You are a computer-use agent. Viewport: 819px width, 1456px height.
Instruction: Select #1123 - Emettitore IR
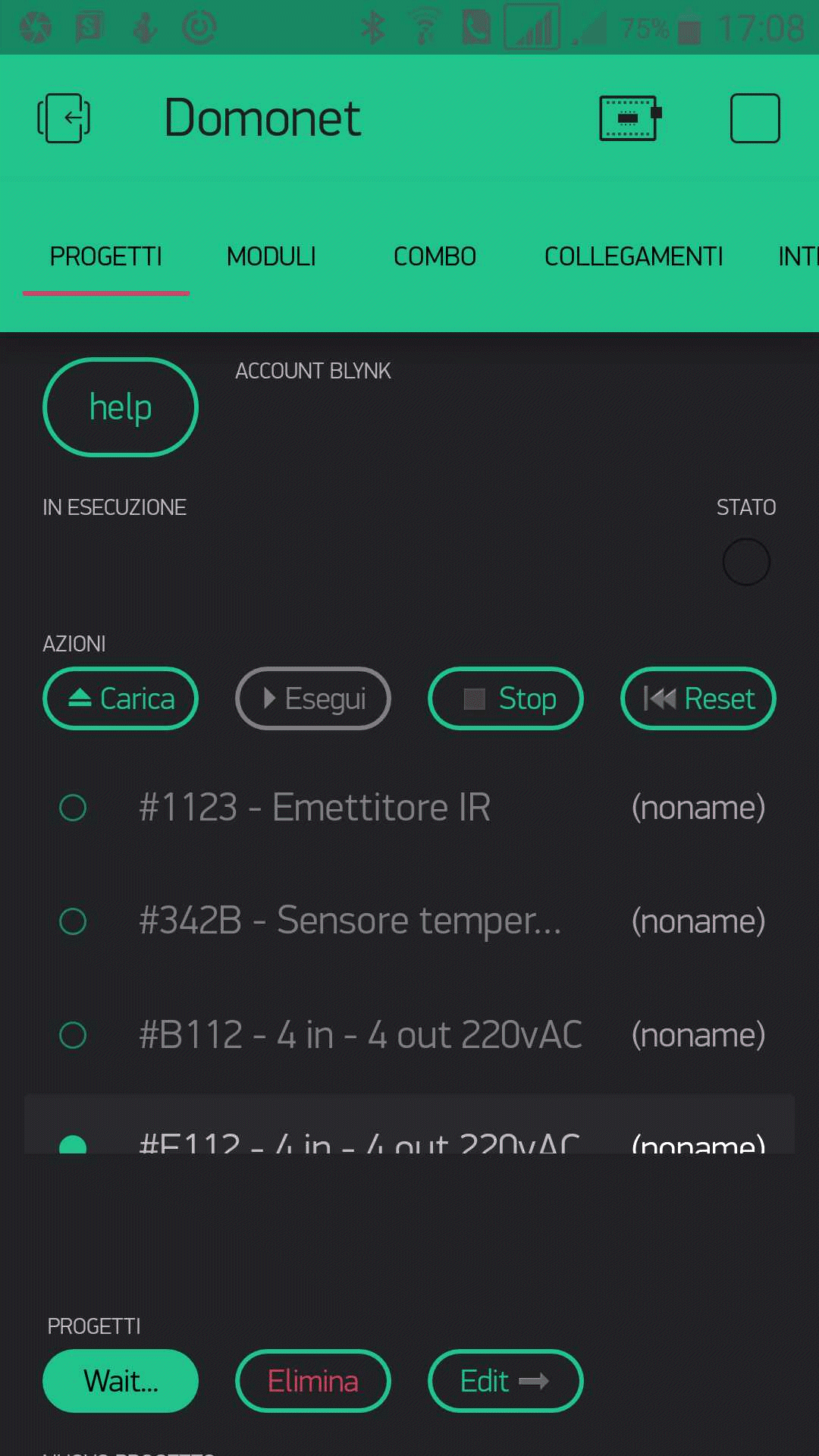tap(409, 808)
